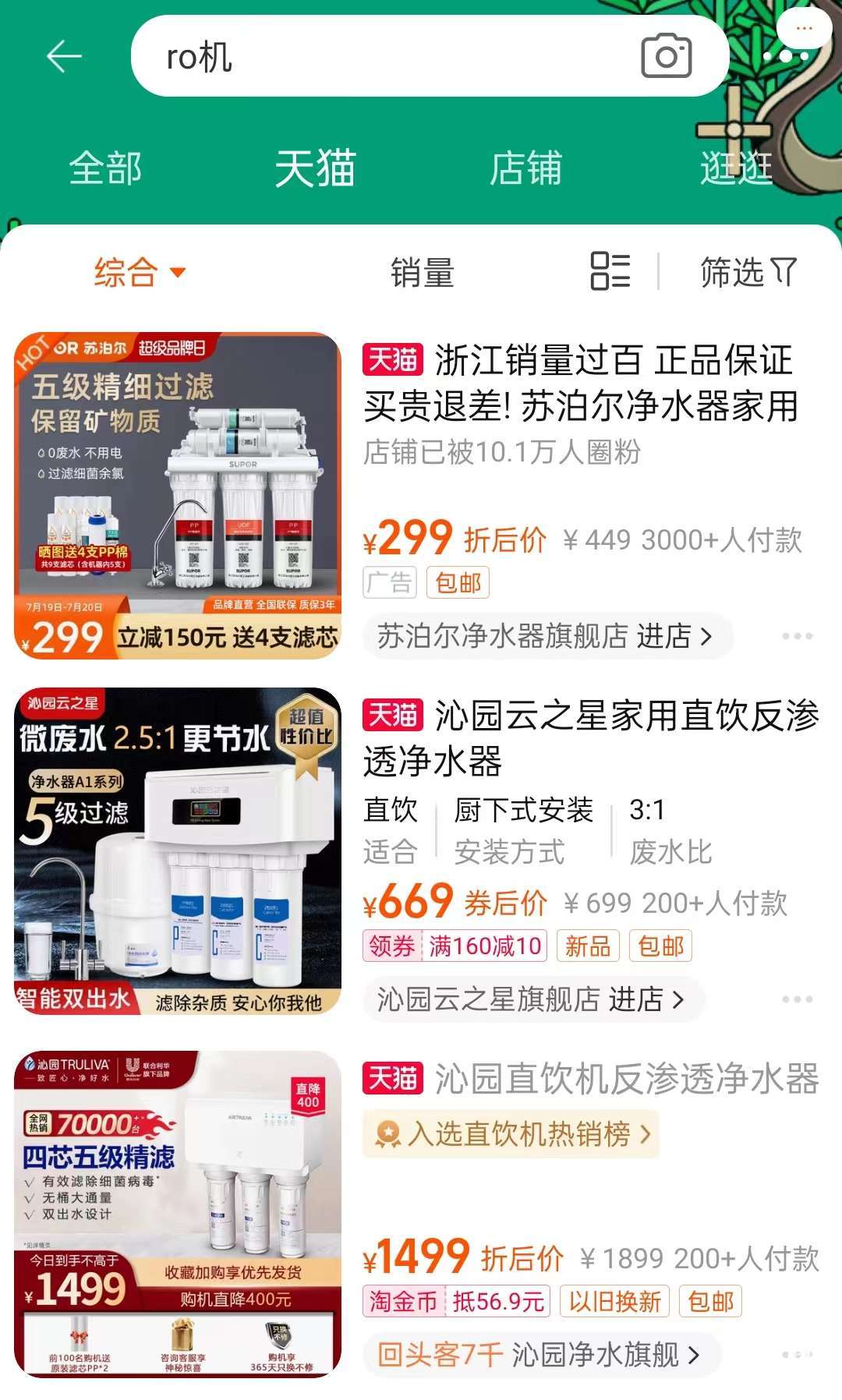The width and height of the screenshot is (842, 1400).
Task: Toggle the list/grid layout icon
Action: click(610, 271)
